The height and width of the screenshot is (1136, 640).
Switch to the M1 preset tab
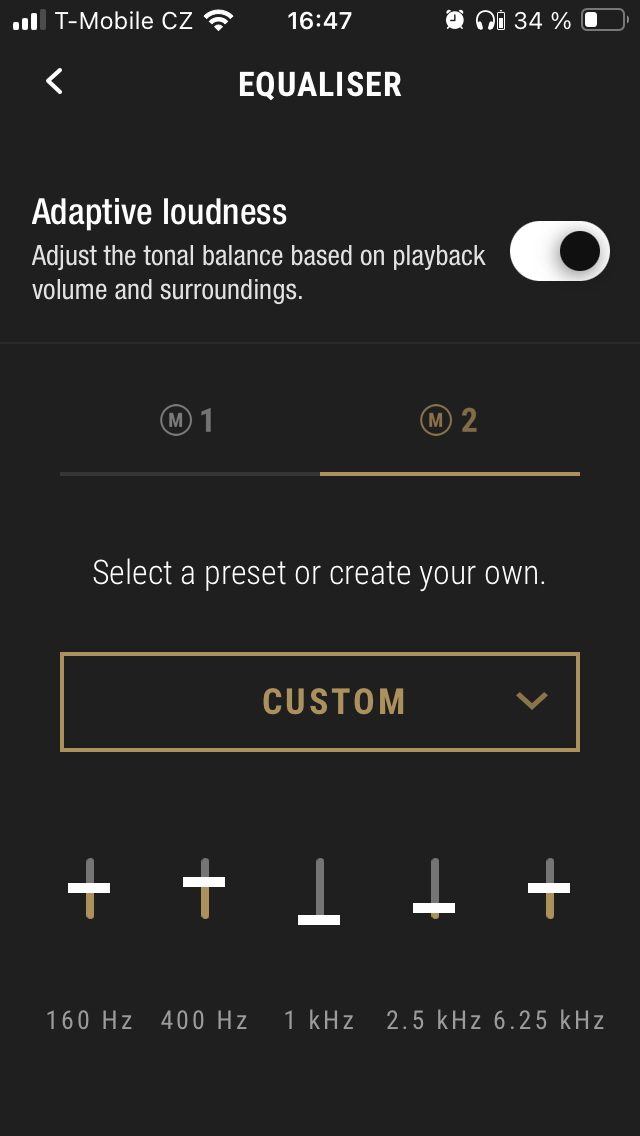[x=188, y=421]
